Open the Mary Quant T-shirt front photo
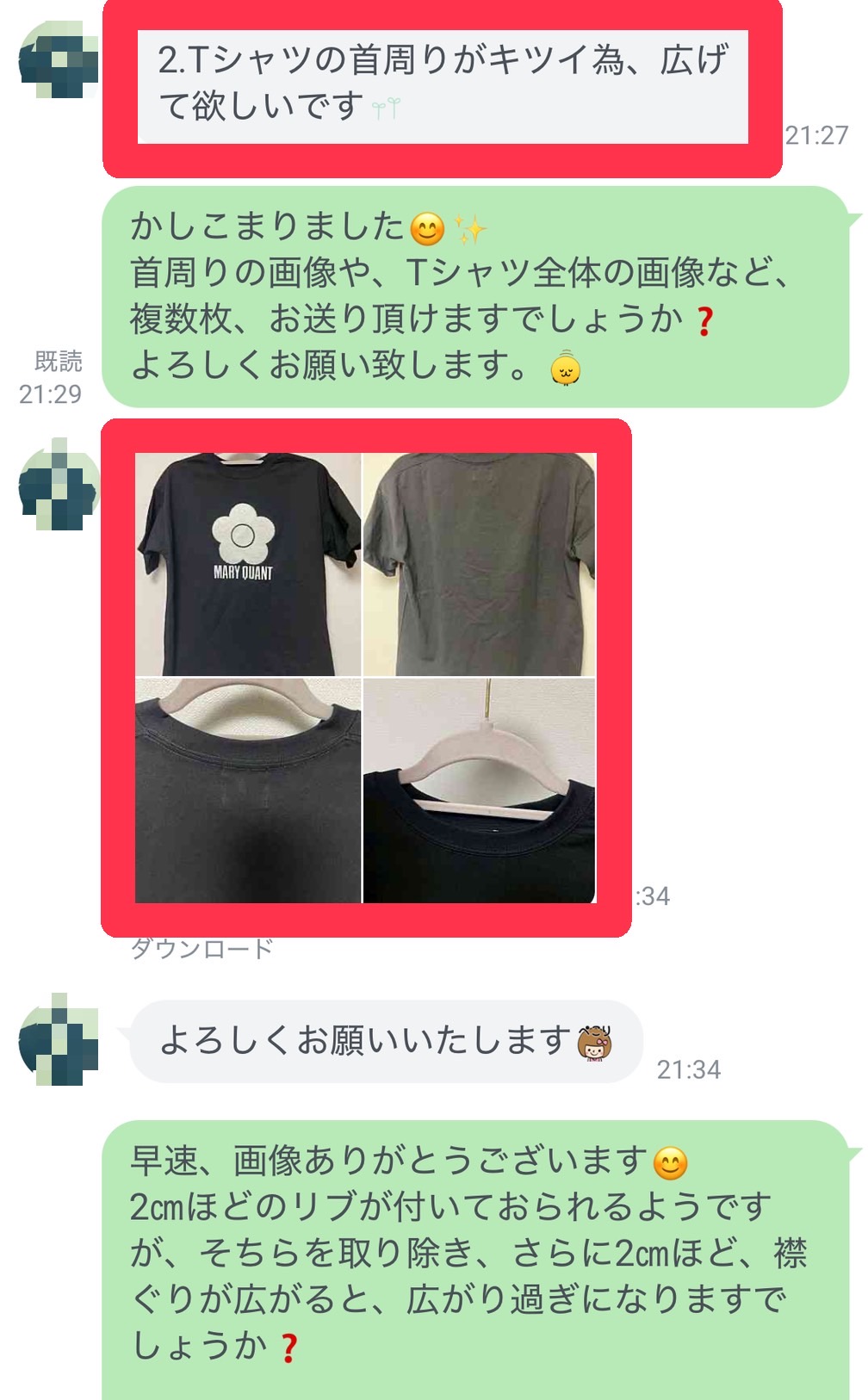The image size is (868, 1400). click(248, 564)
